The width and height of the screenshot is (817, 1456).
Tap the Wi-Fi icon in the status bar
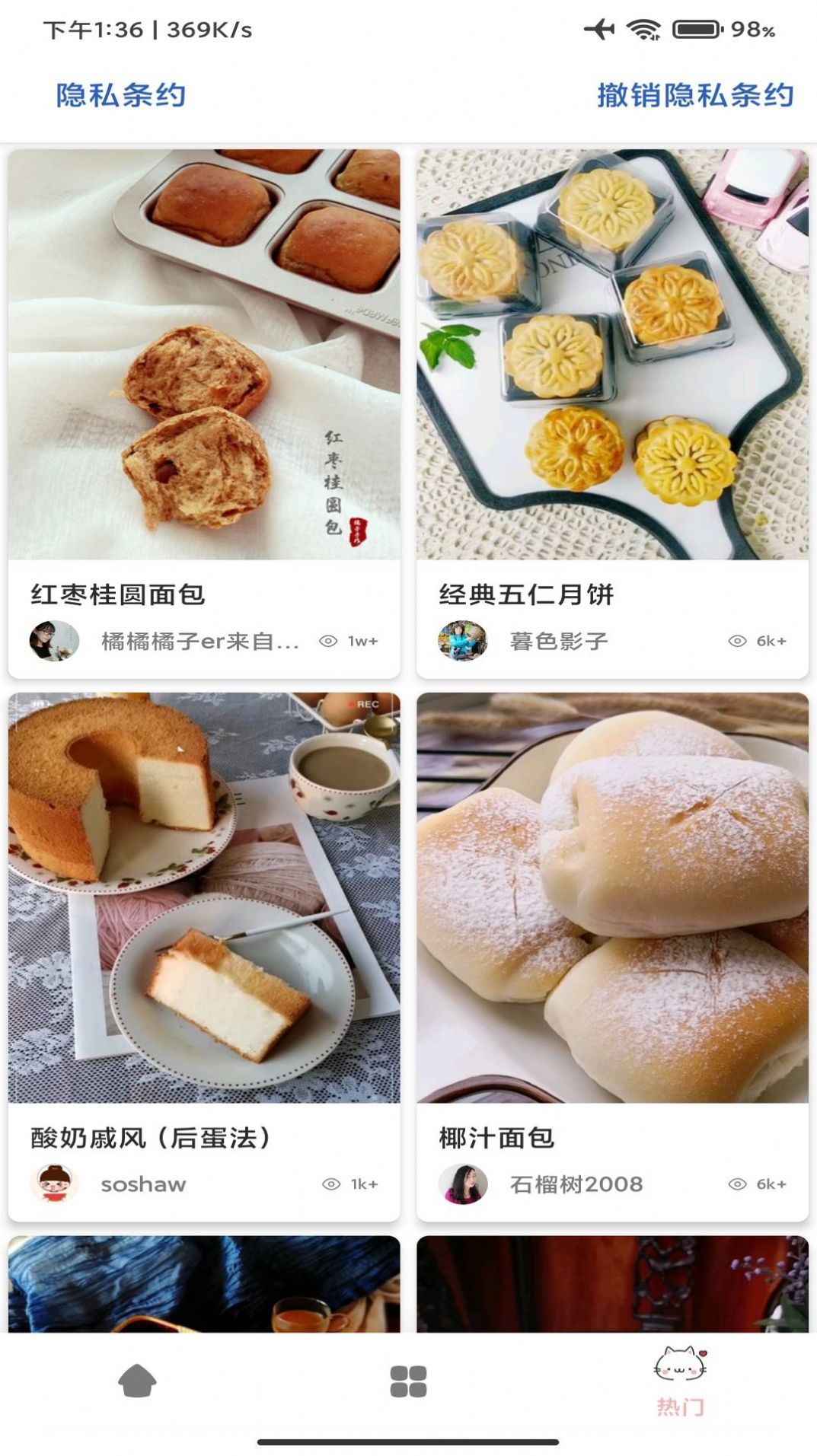[x=643, y=29]
